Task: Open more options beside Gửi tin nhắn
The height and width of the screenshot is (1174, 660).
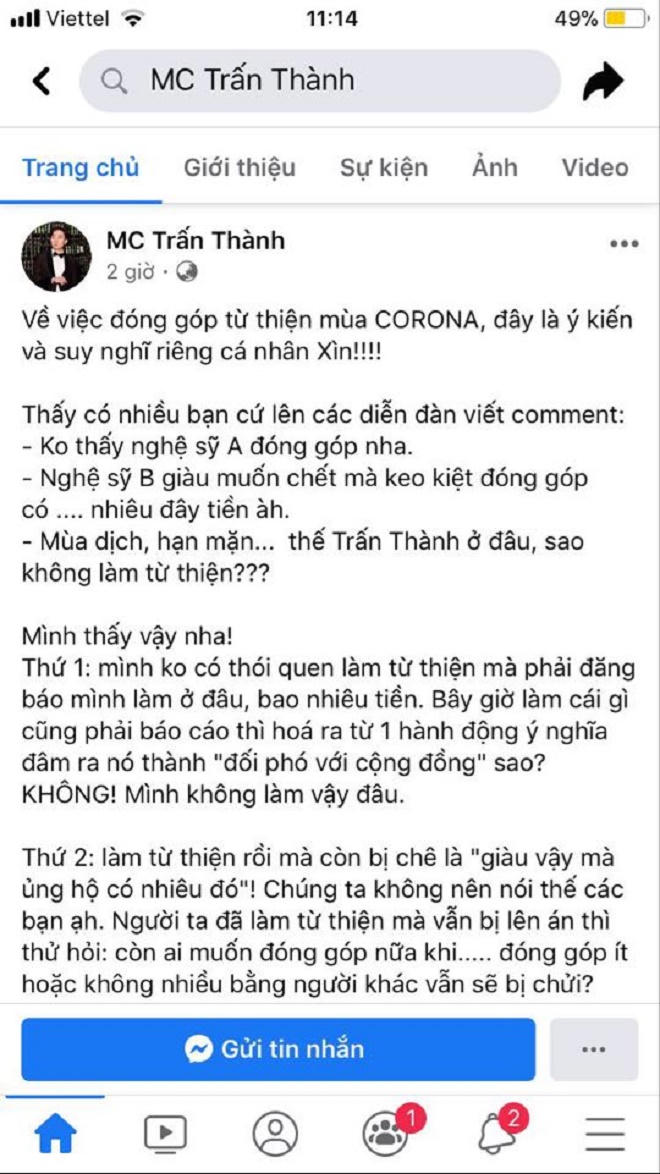Action: (x=593, y=1049)
